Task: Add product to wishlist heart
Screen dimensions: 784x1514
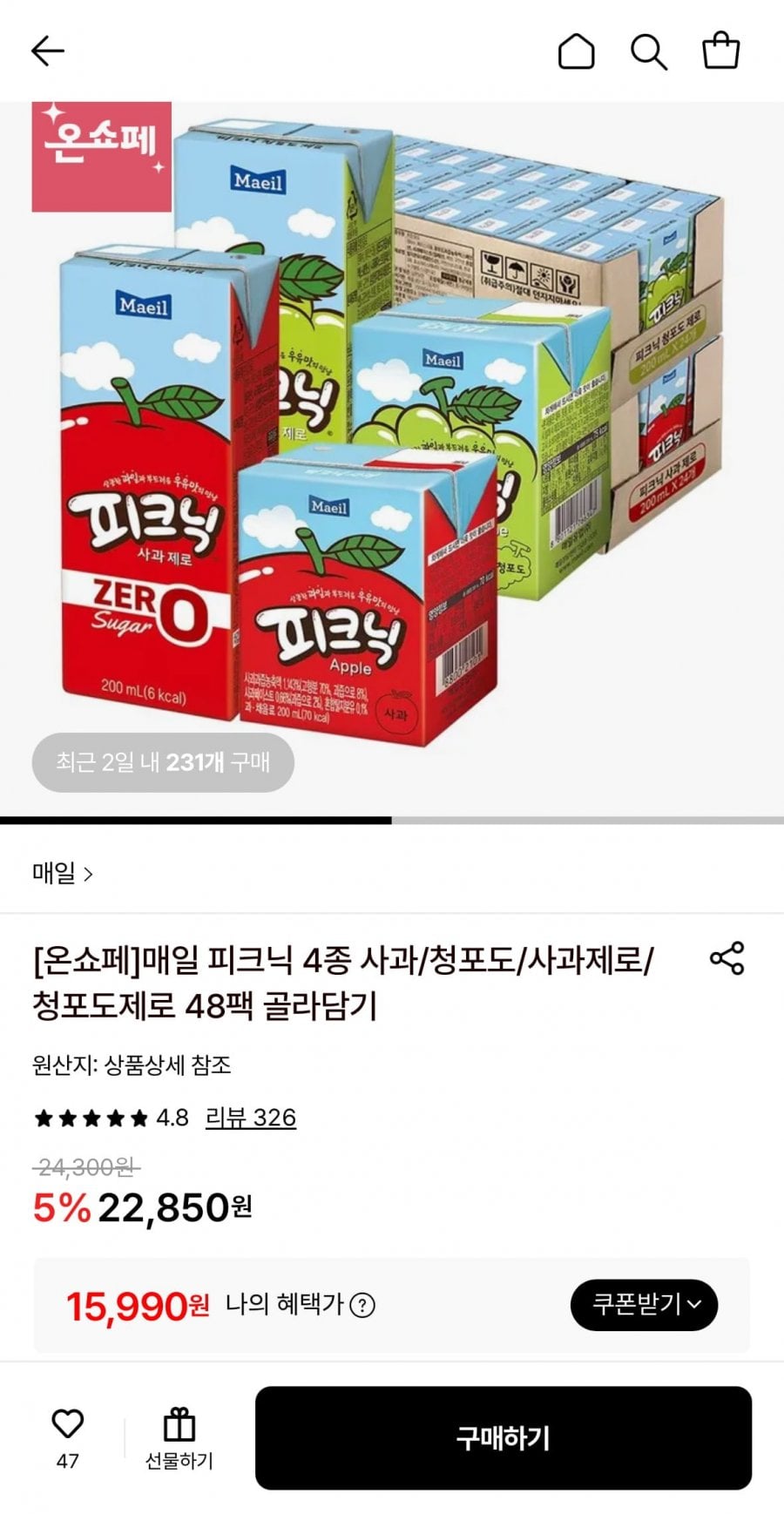Action: [67, 1423]
